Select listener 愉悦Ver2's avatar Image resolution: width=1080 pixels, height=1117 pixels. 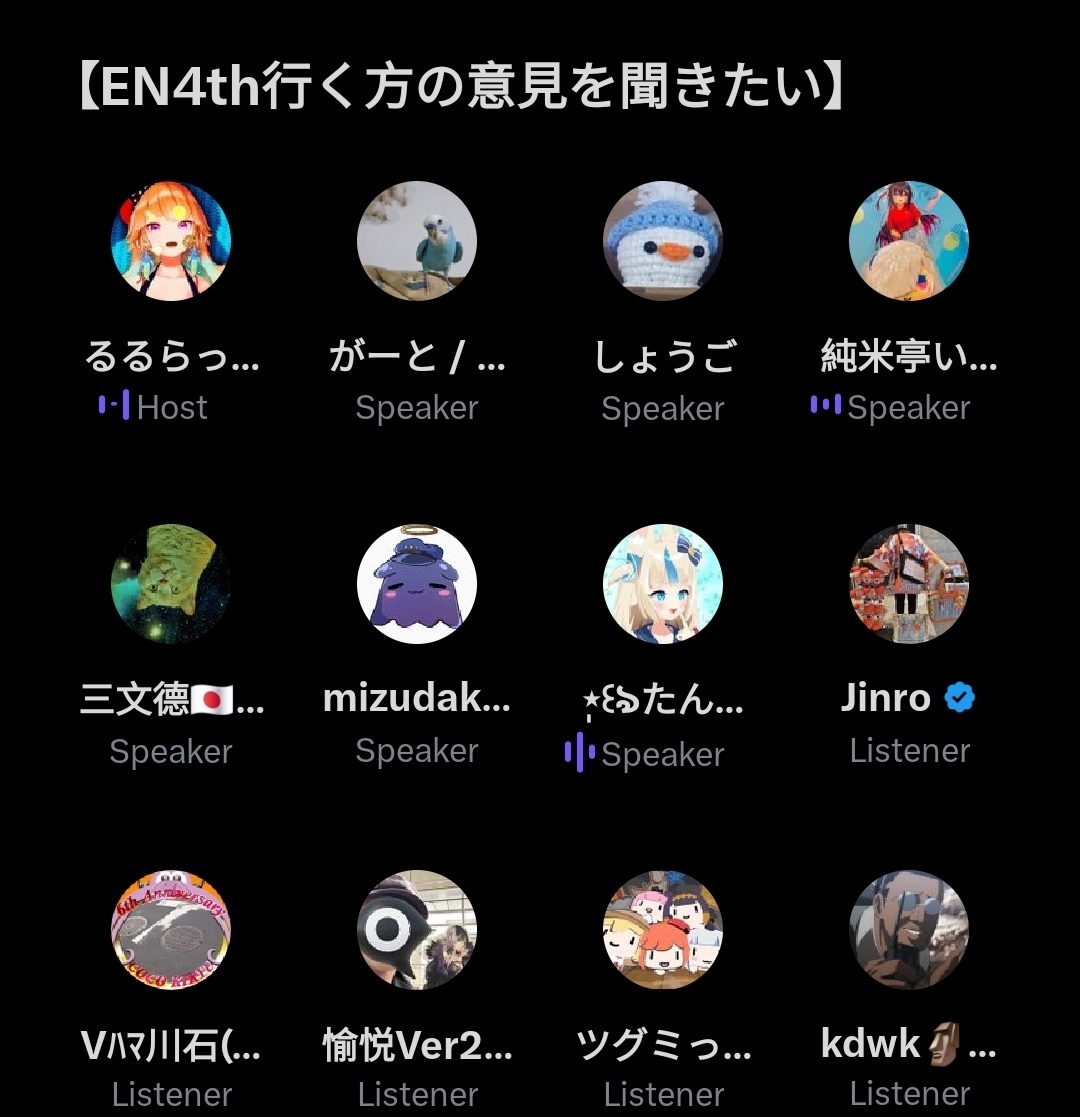click(x=417, y=929)
